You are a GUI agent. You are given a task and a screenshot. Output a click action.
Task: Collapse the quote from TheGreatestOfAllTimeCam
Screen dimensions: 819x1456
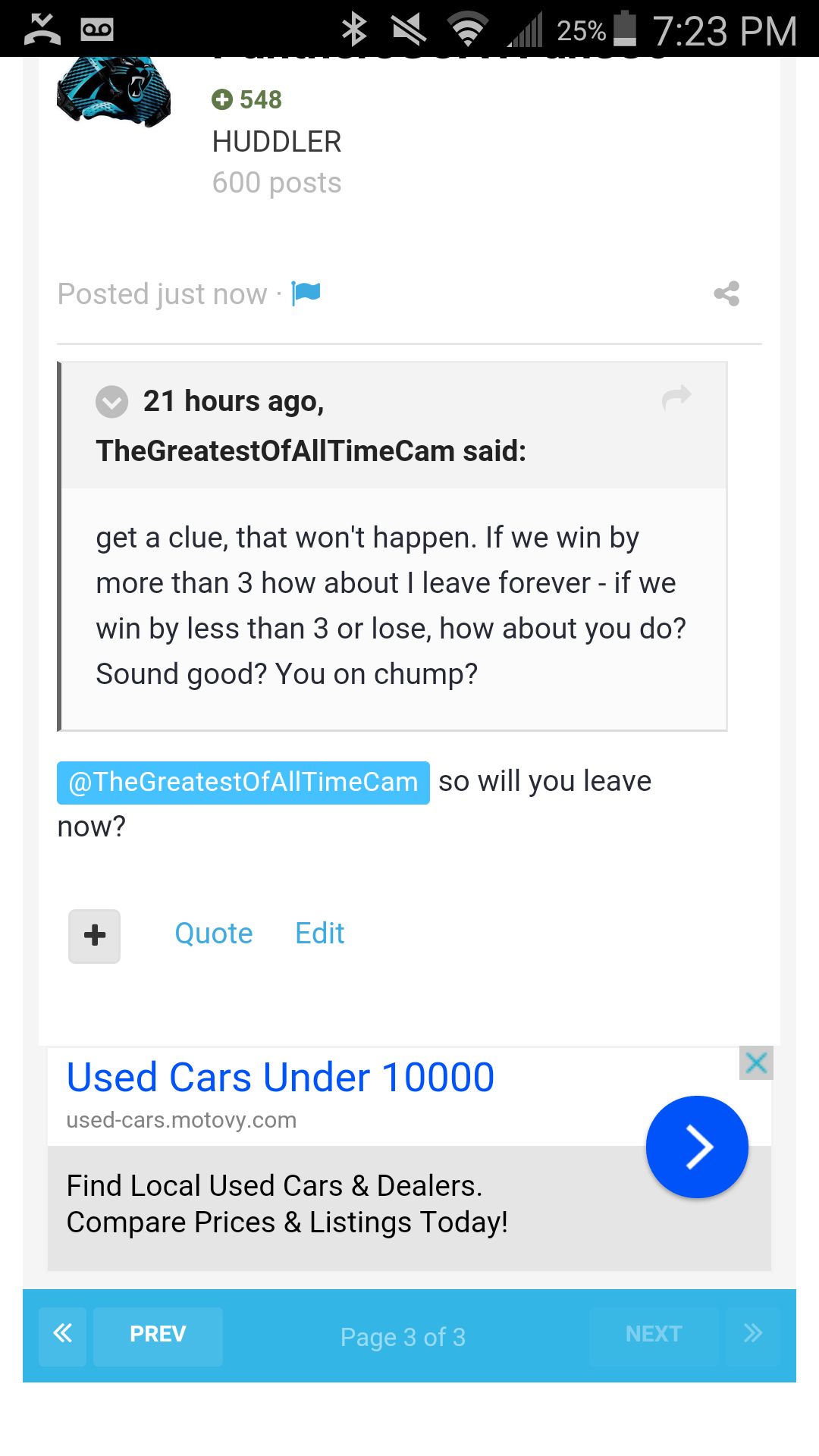[111, 402]
